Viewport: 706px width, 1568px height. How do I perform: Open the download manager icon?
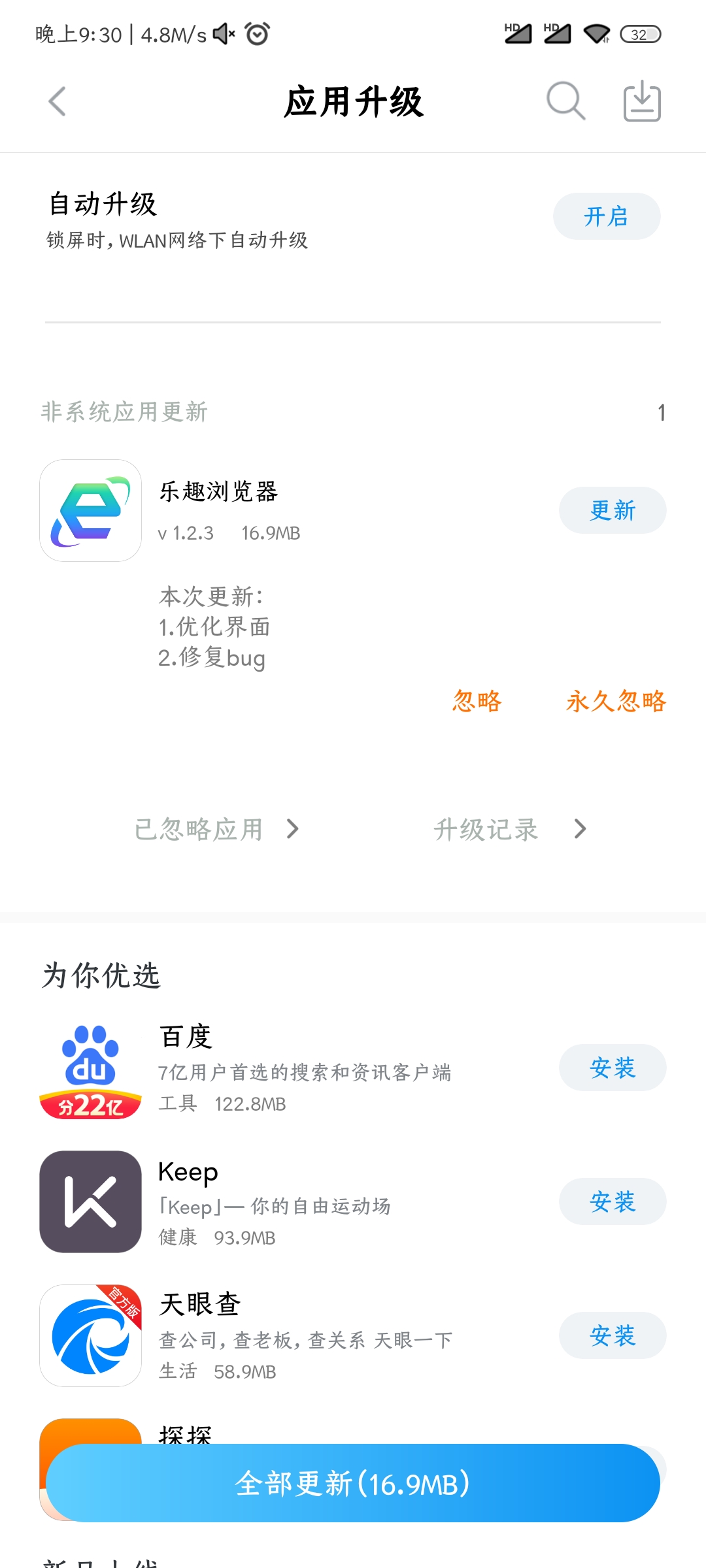642,101
